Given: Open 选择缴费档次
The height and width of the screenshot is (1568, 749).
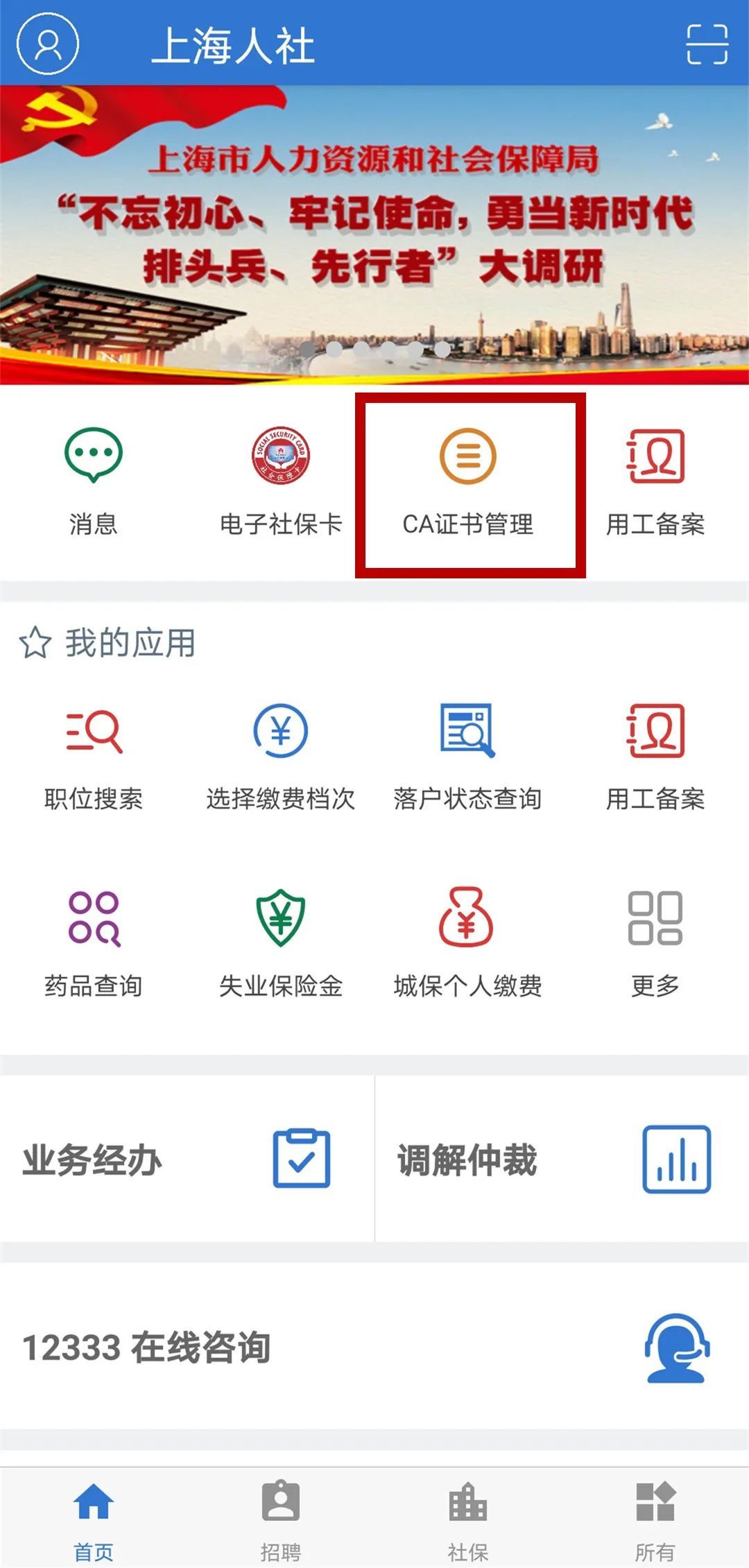Looking at the screenshot, I should click(x=281, y=757).
